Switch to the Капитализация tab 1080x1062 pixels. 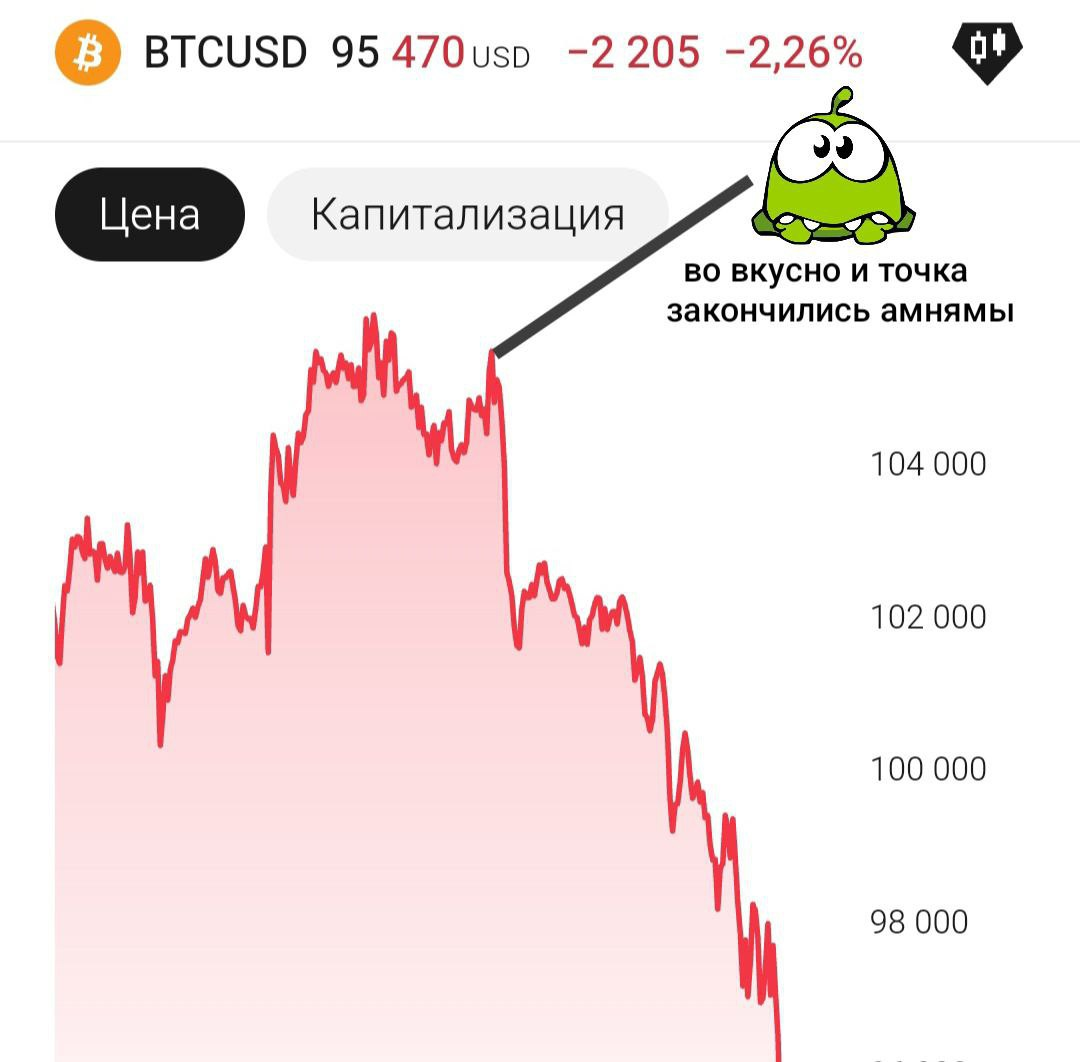[468, 214]
